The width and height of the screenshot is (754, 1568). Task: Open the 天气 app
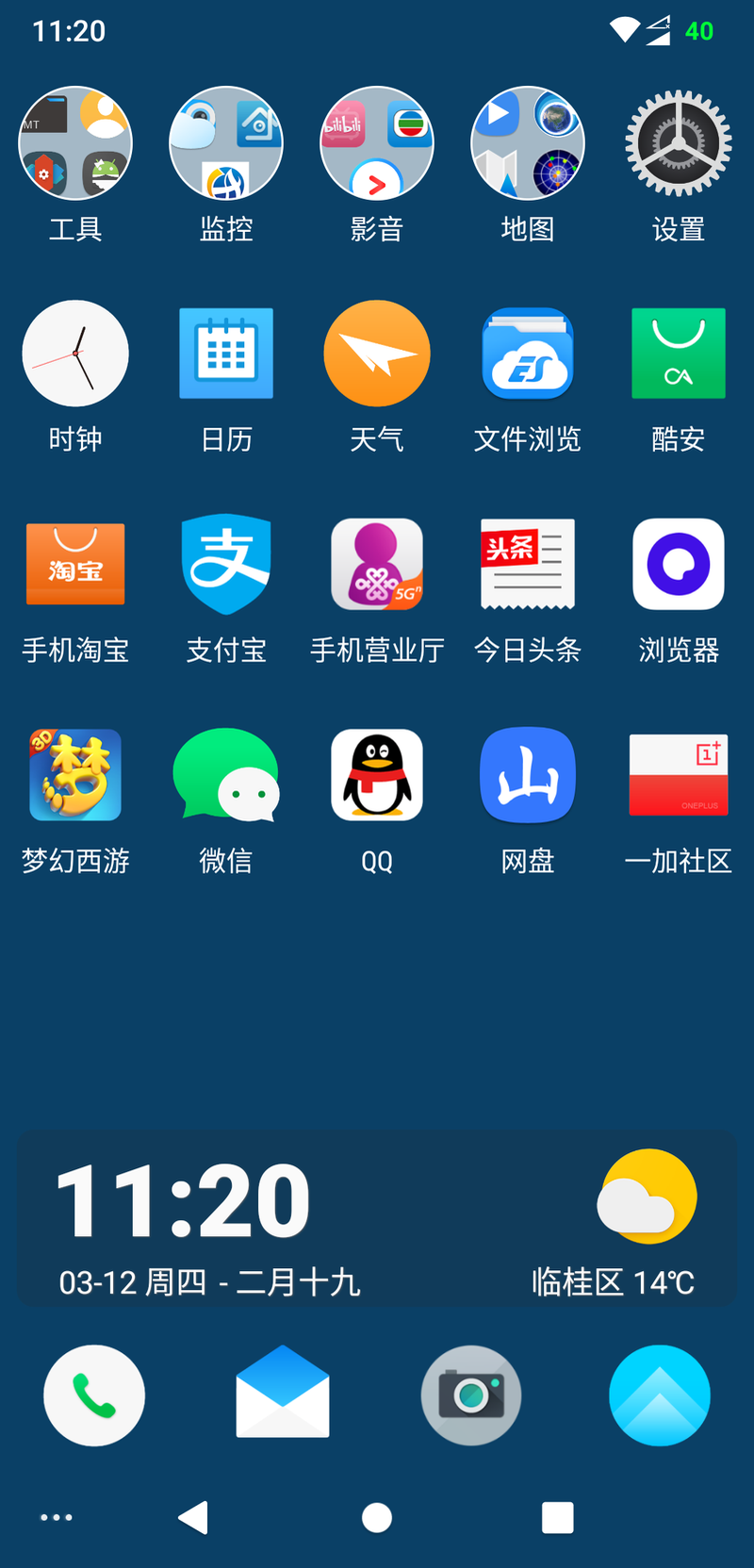(x=377, y=354)
